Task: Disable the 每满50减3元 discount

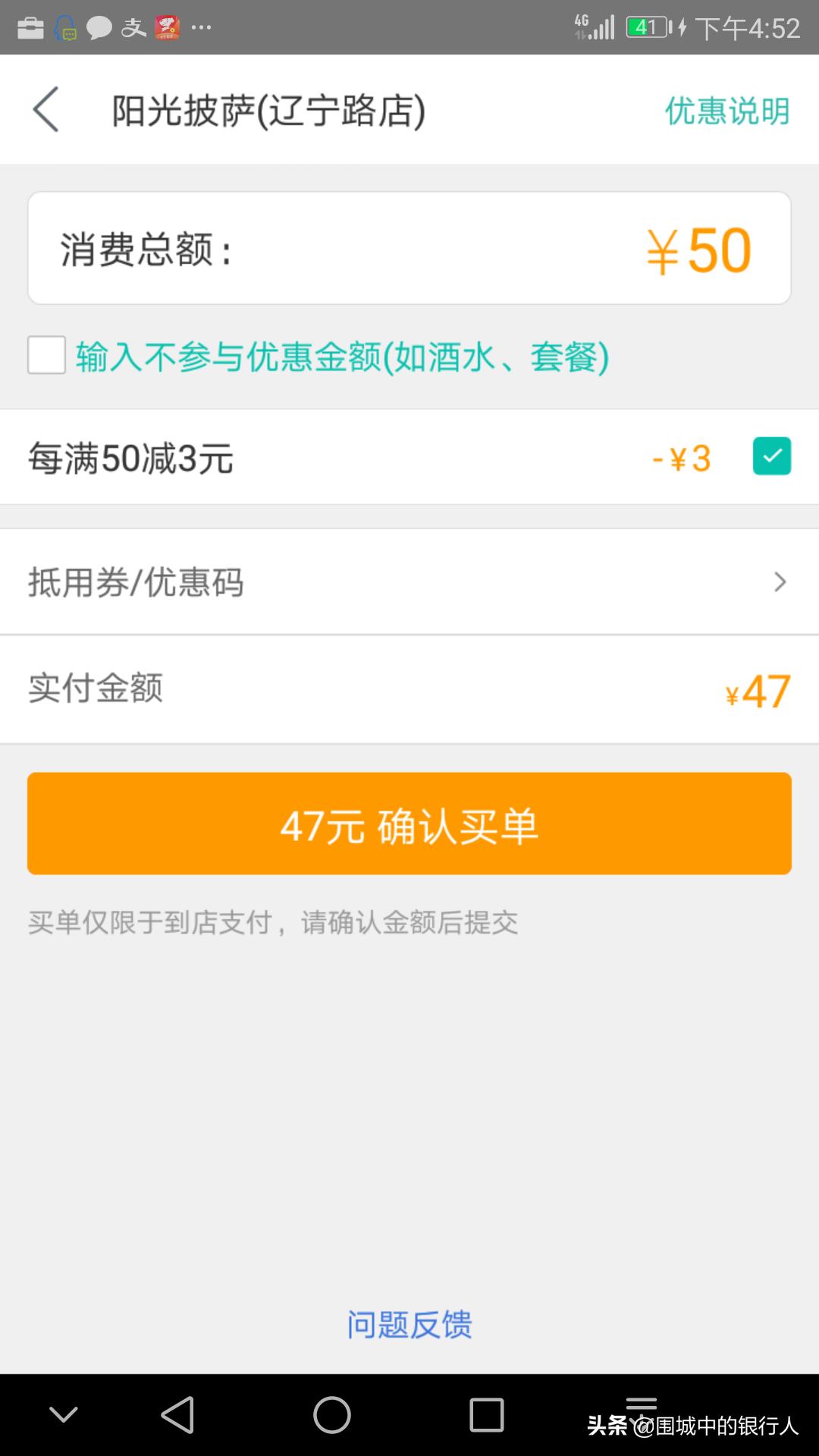Action: pyautogui.click(x=772, y=455)
